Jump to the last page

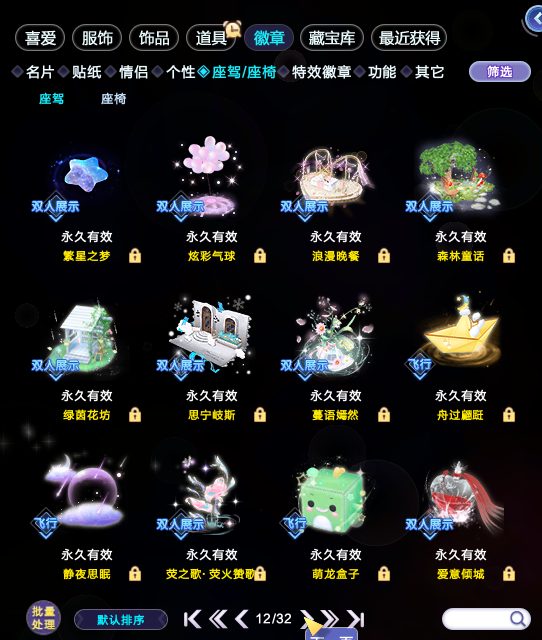tap(356, 619)
